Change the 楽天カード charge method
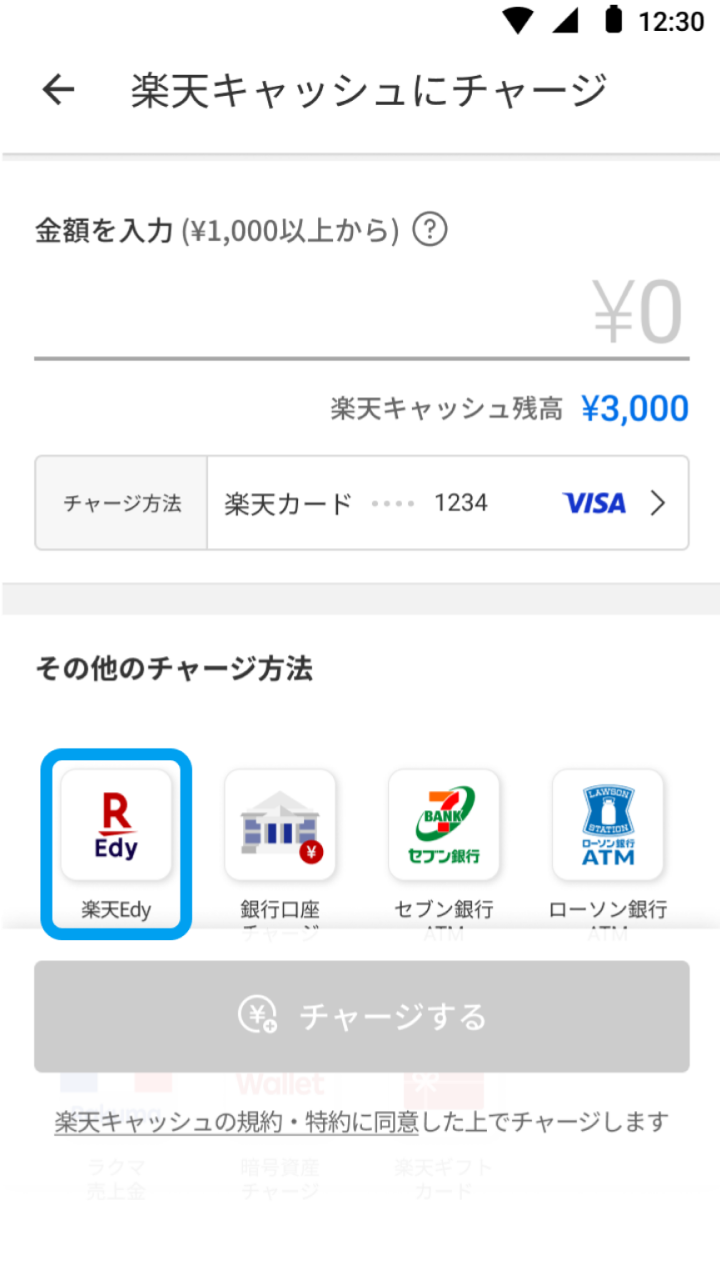Viewport: 720px width, 1280px height. 447,503
